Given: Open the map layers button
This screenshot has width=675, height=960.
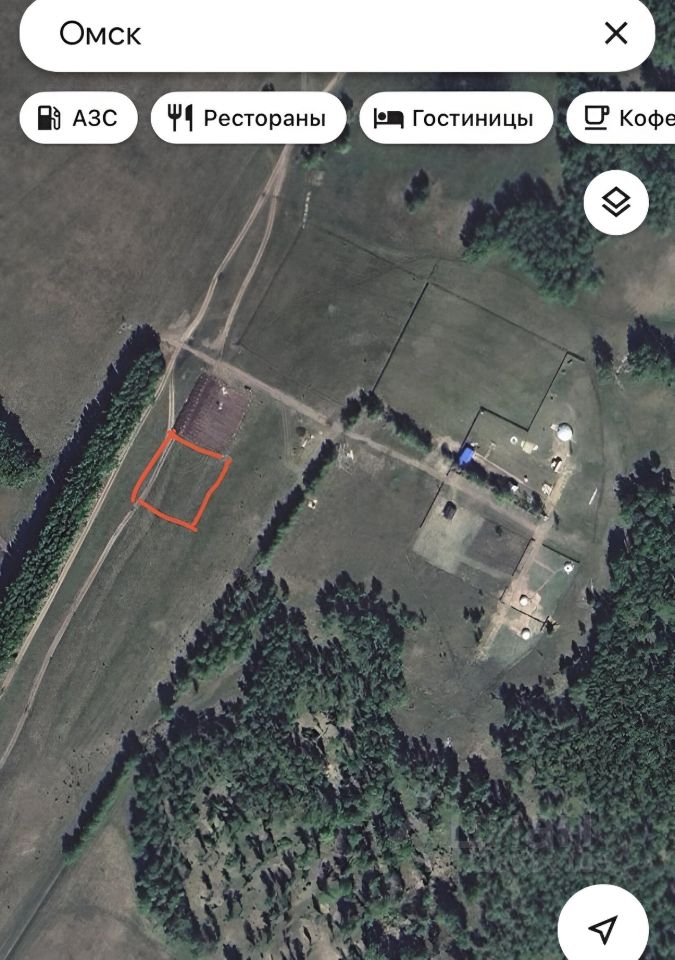Looking at the screenshot, I should (616, 203).
